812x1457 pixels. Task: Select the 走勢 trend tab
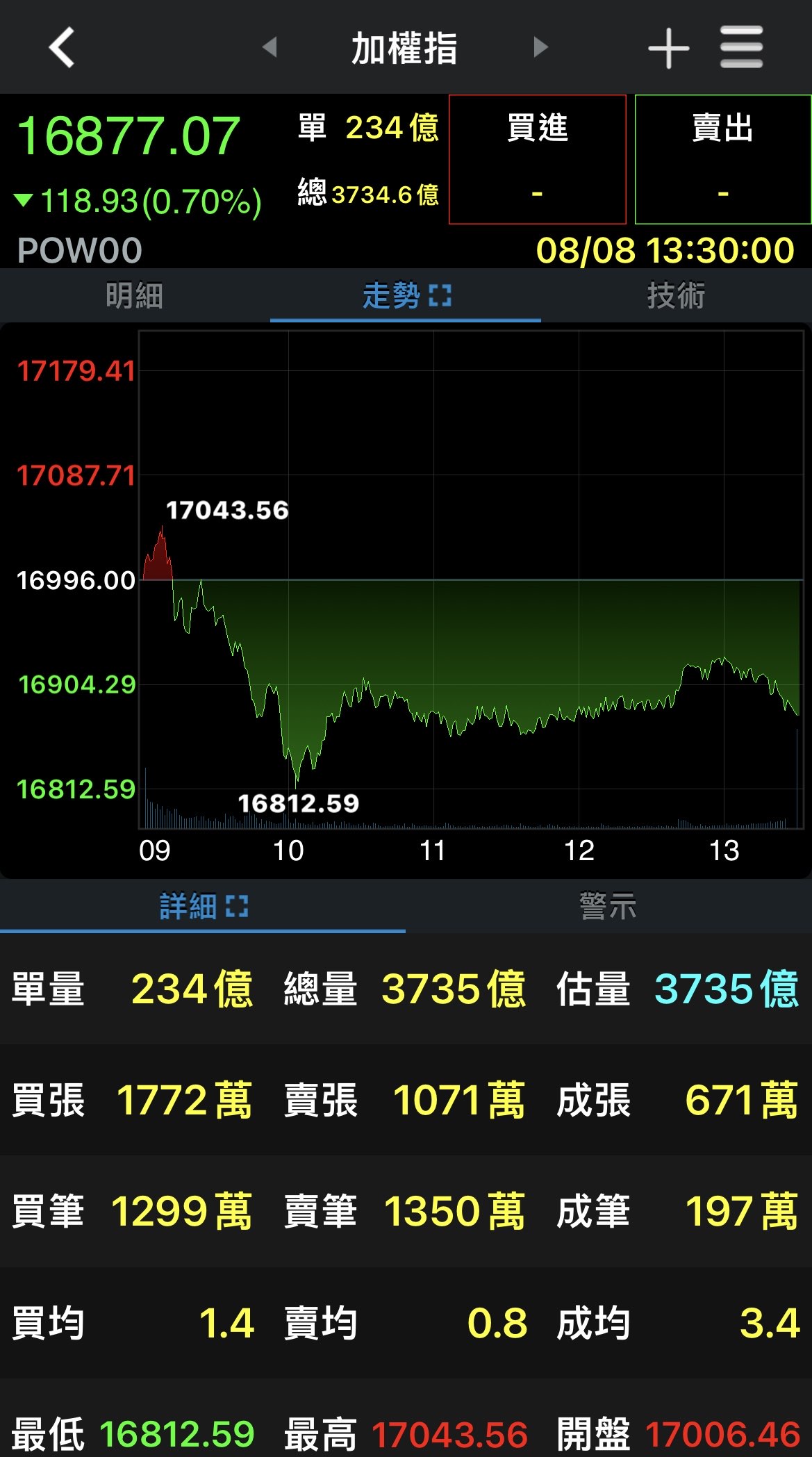click(406, 295)
